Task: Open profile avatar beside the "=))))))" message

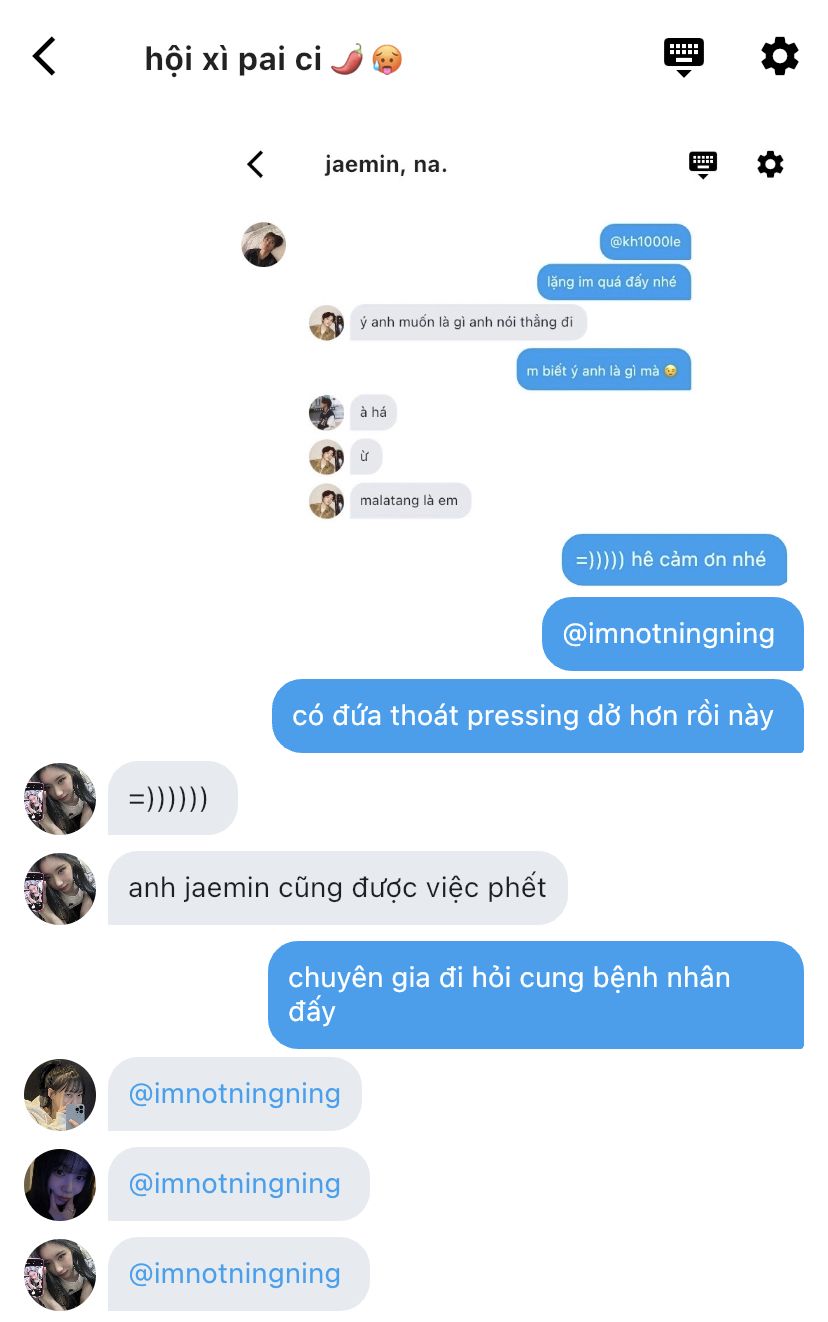Action: pyautogui.click(x=60, y=799)
